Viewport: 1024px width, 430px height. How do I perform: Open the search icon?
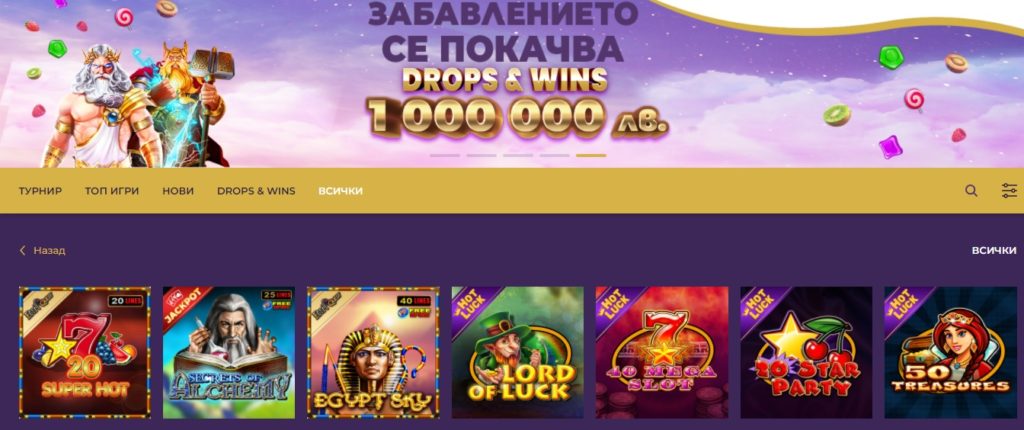click(x=971, y=191)
